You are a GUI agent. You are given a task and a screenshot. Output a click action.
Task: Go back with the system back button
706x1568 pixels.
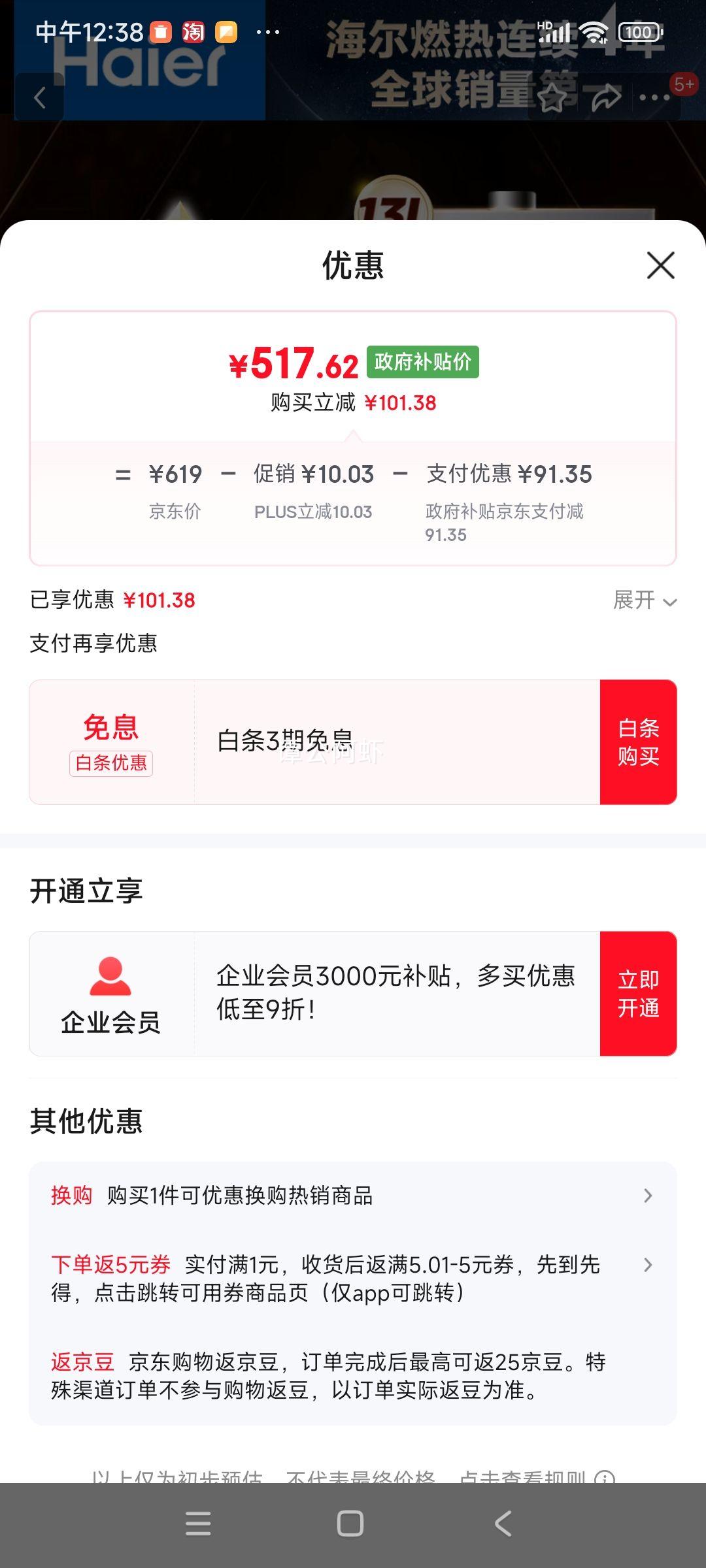(x=503, y=1524)
